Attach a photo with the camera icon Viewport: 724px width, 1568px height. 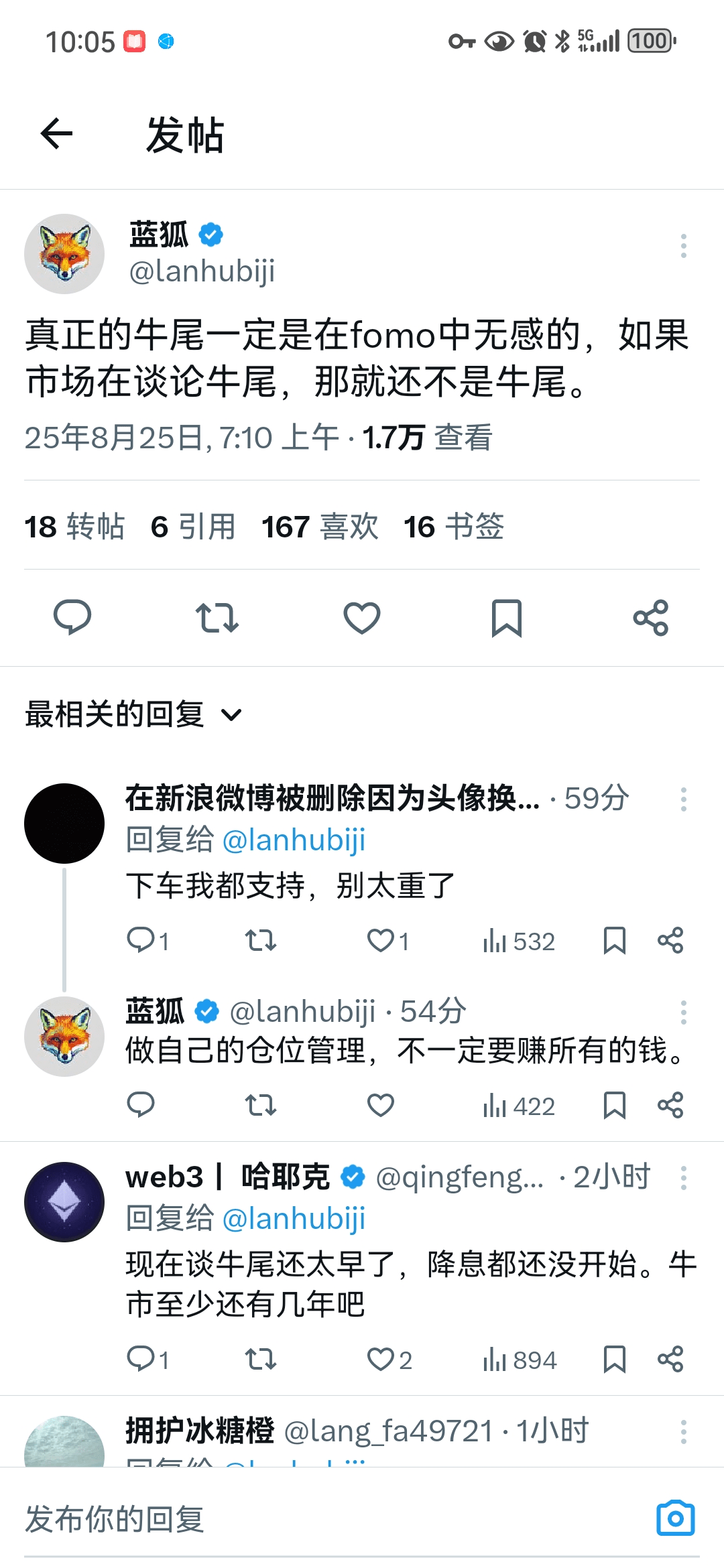tap(675, 1518)
